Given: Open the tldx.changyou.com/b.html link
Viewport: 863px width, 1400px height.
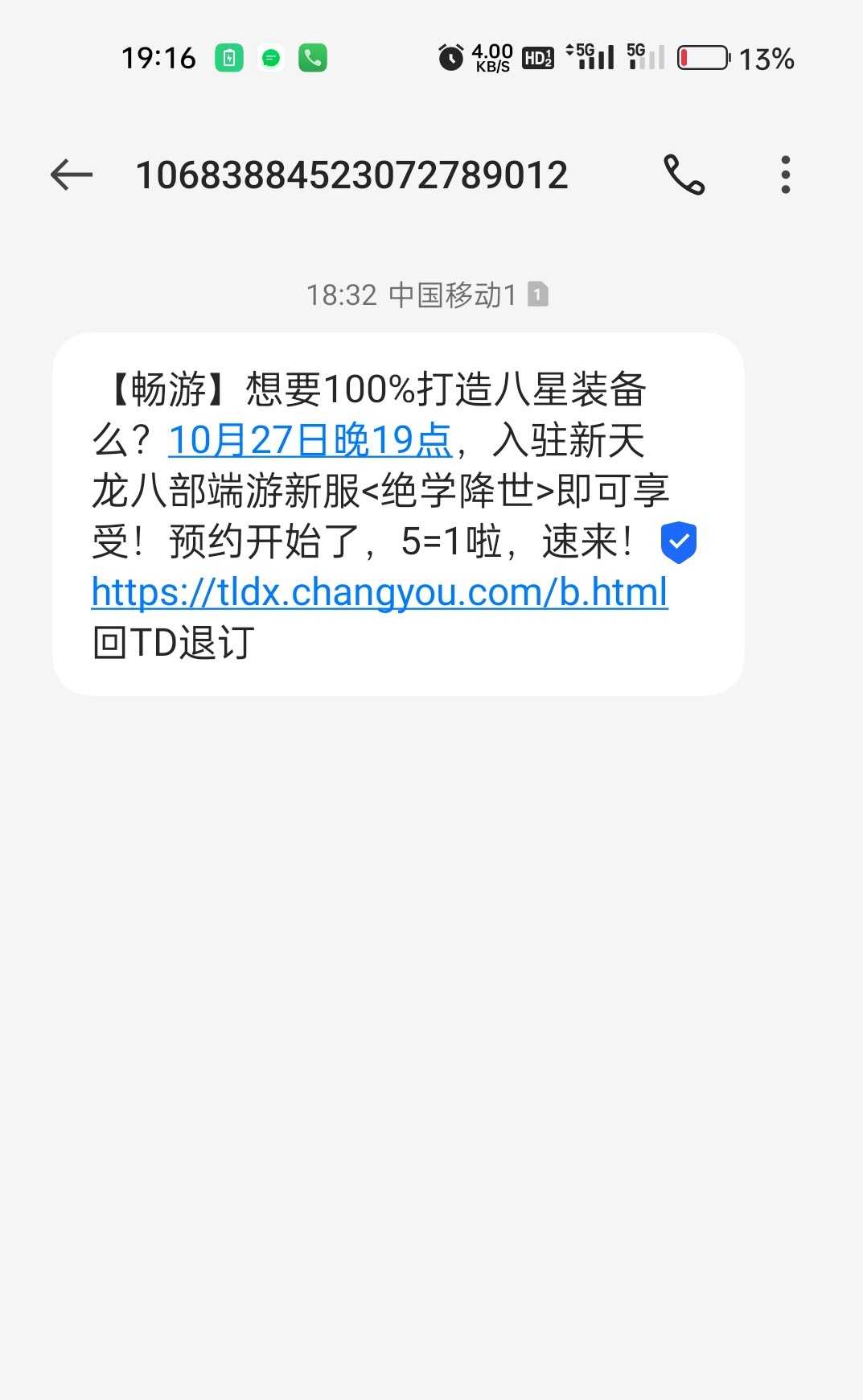Looking at the screenshot, I should (380, 592).
